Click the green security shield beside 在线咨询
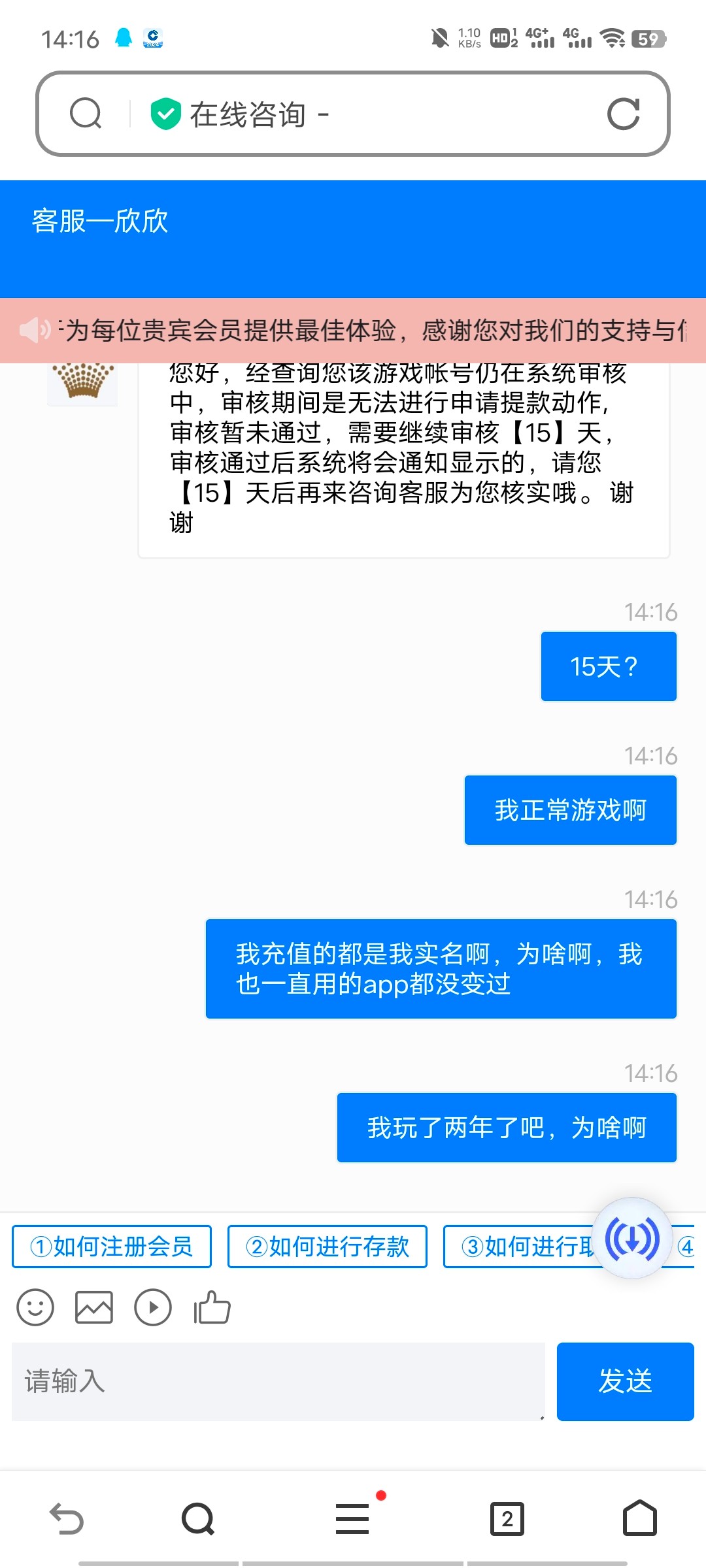The height and width of the screenshot is (1568, 706). pyautogui.click(x=165, y=113)
